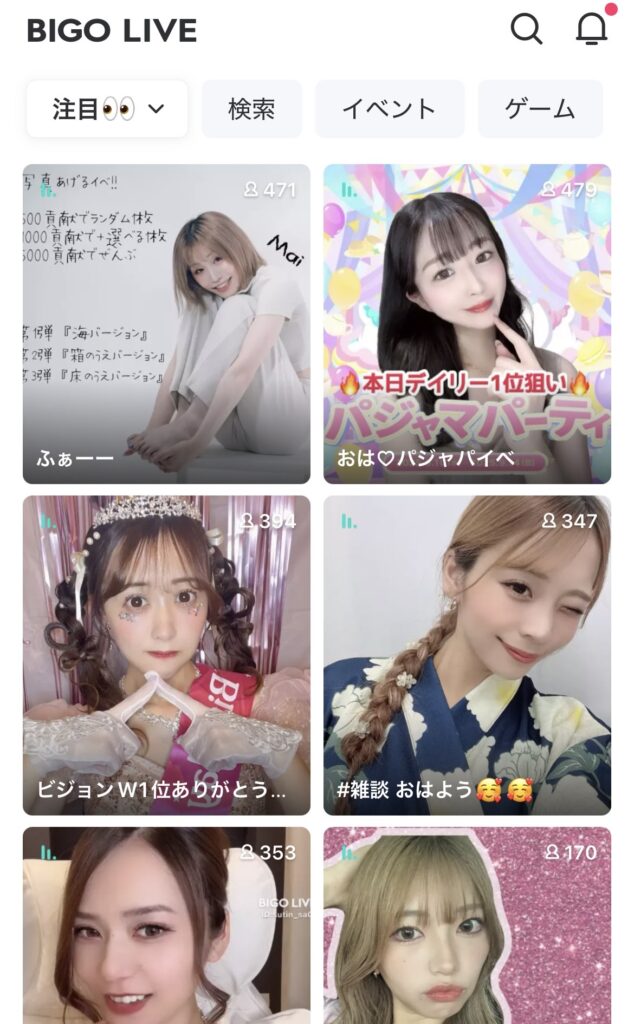
Task: Switch to the 検索 tab
Action: pyautogui.click(x=251, y=109)
